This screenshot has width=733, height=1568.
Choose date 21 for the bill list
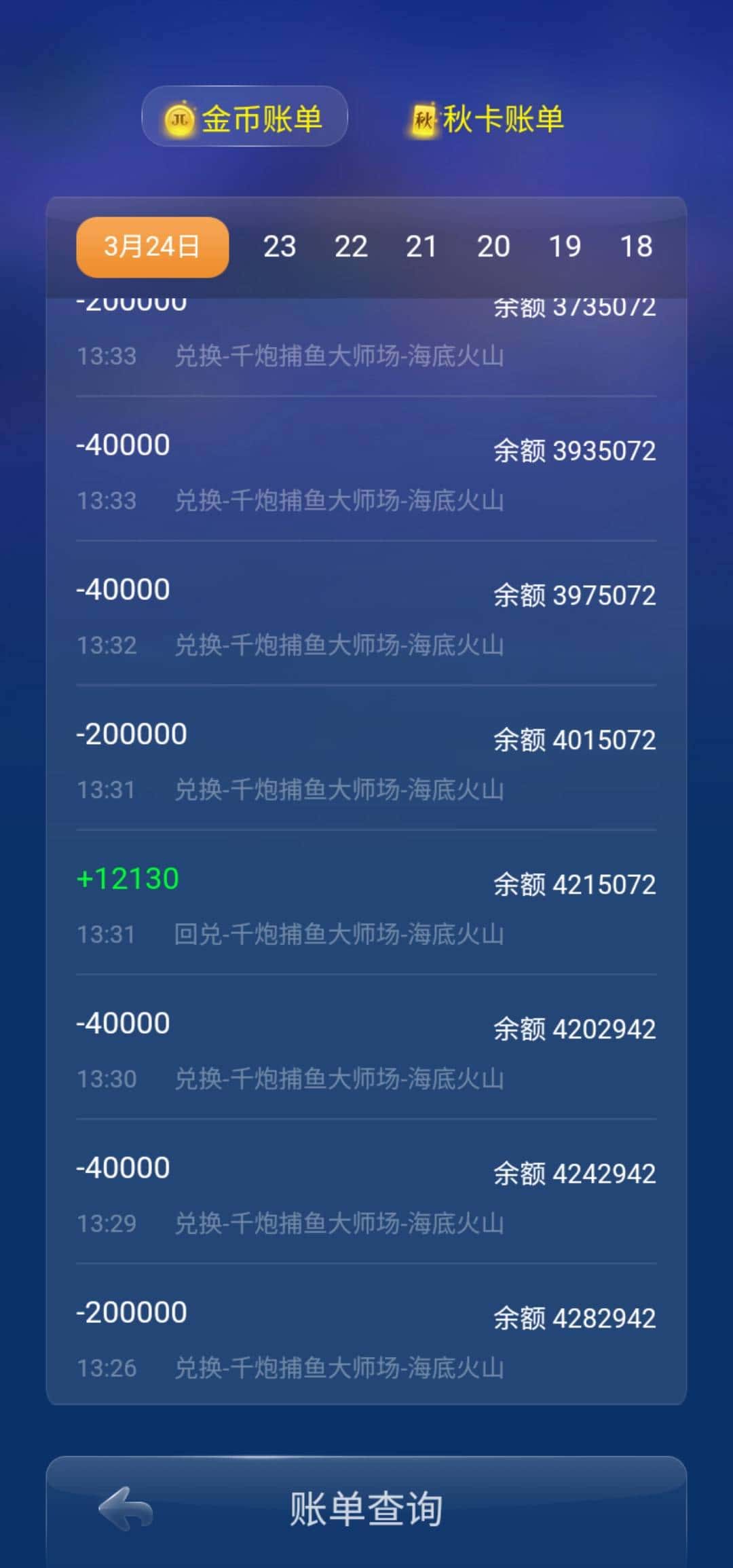click(423, 246)
